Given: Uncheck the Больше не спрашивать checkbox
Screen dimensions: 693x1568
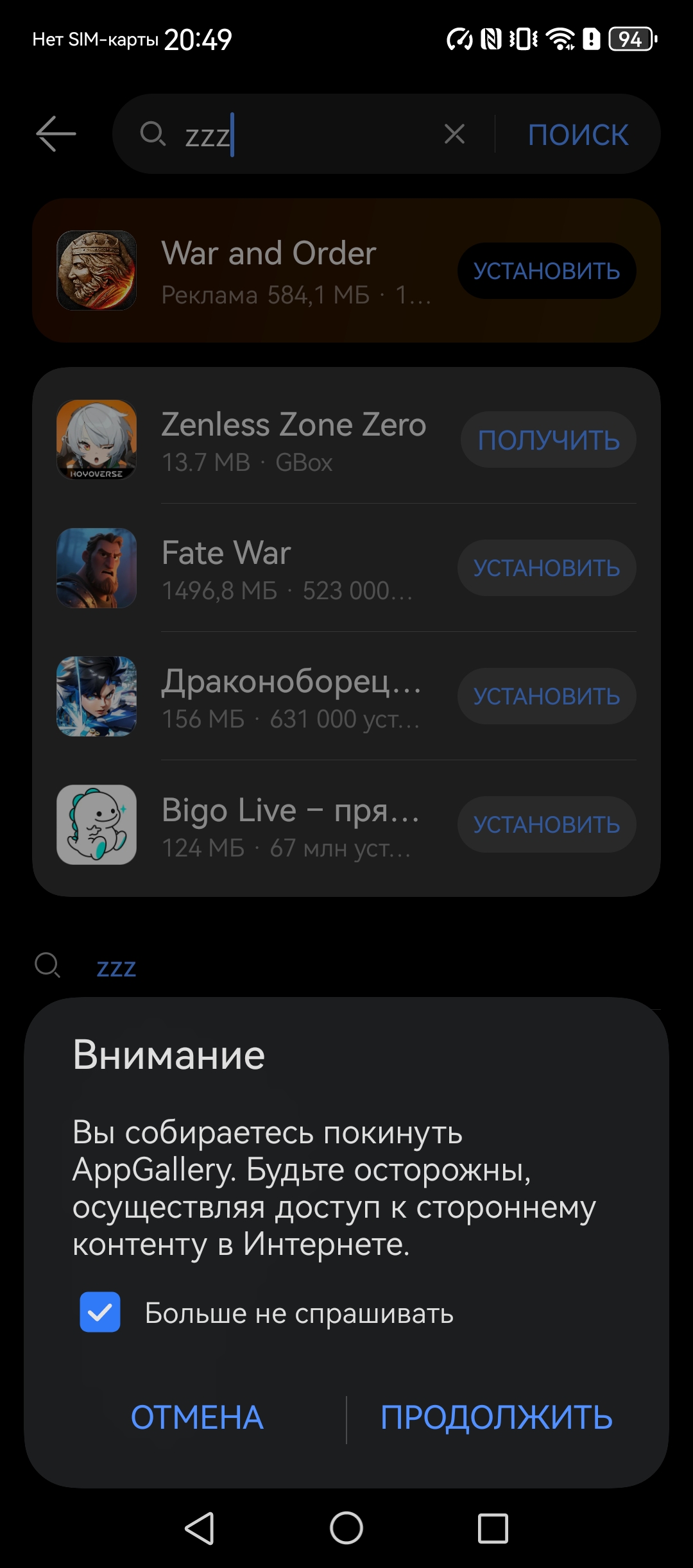Looking at the screenshot, I should [100, 1312].
